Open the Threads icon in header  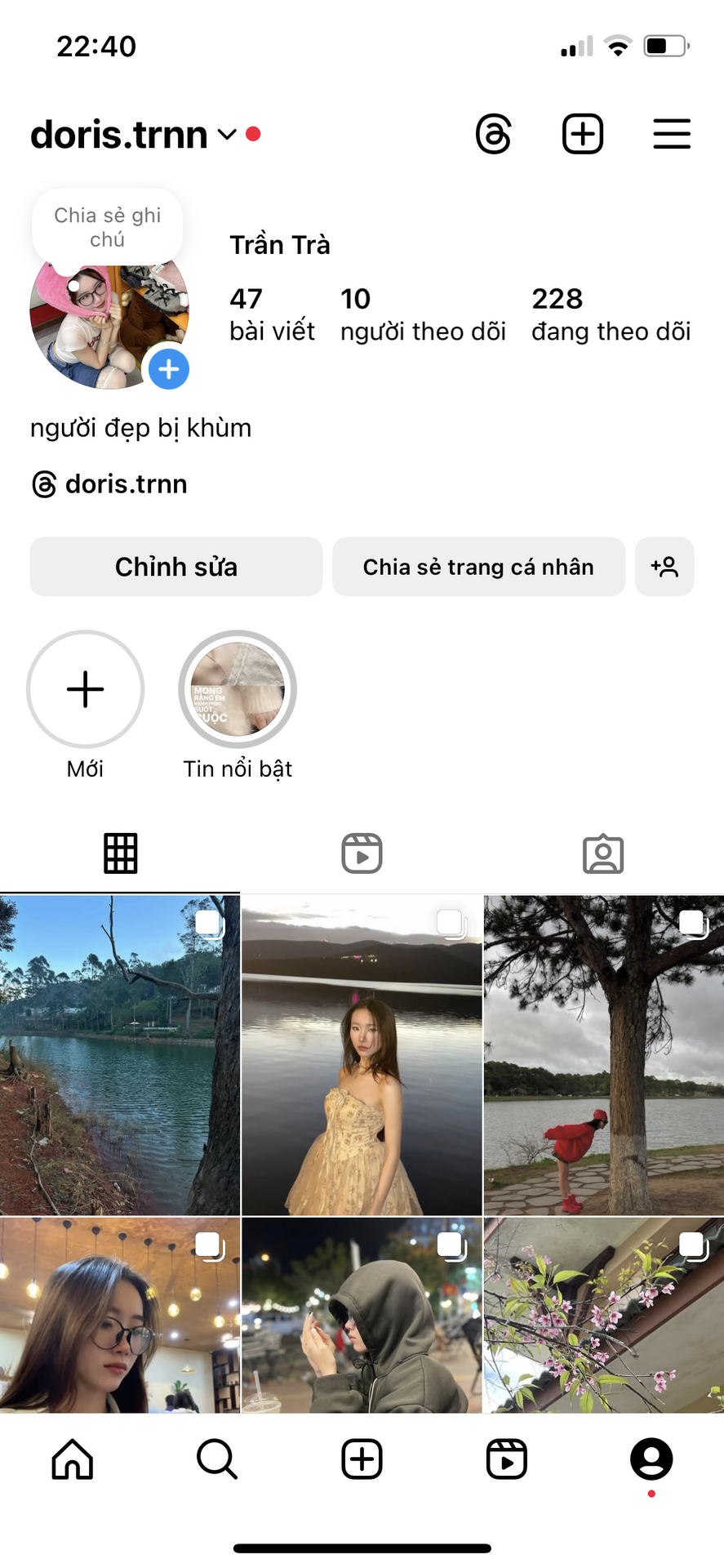[x=494, y=134]
